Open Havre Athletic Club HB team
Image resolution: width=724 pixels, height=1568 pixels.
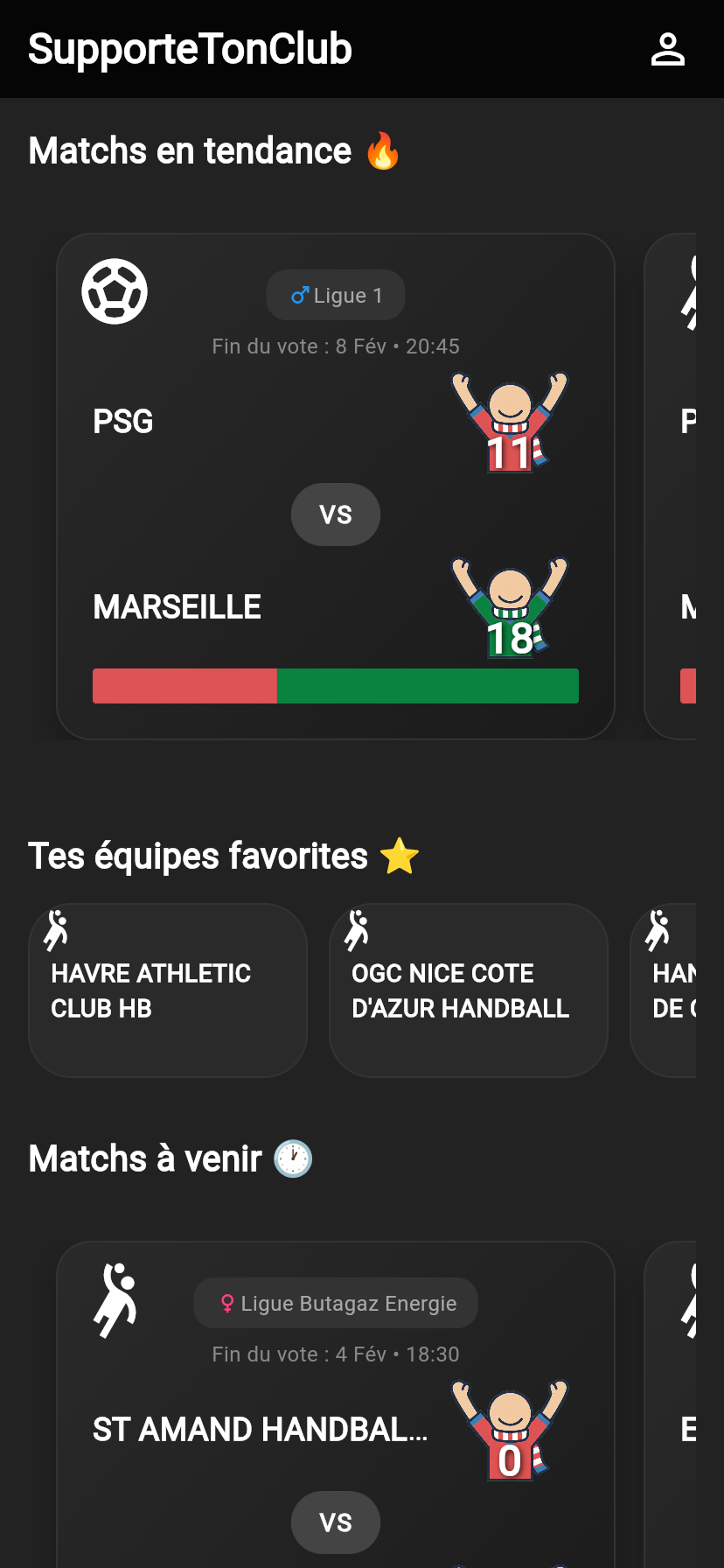click(x=168, y=990)
